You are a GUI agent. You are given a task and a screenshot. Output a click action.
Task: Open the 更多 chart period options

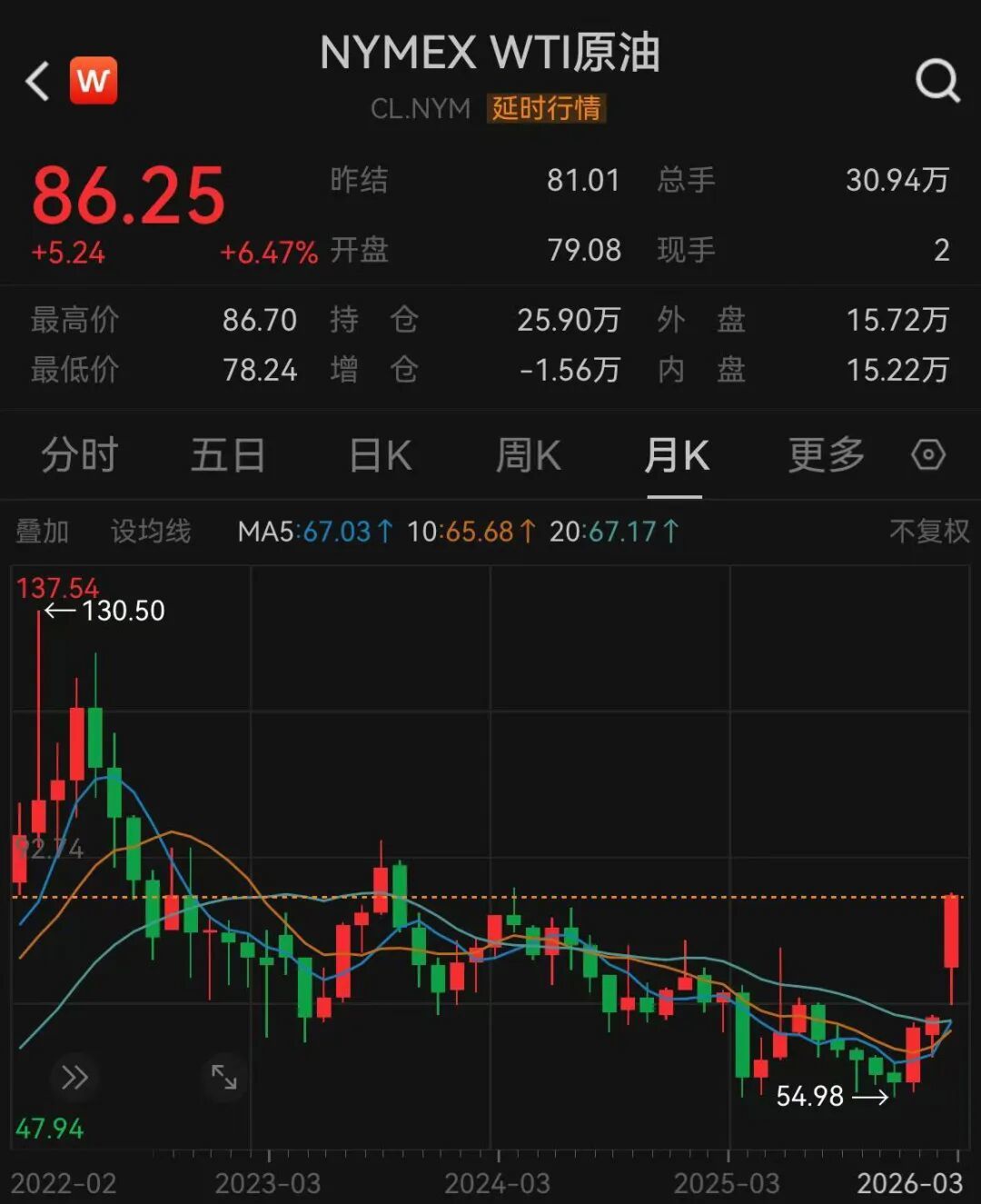826,455
